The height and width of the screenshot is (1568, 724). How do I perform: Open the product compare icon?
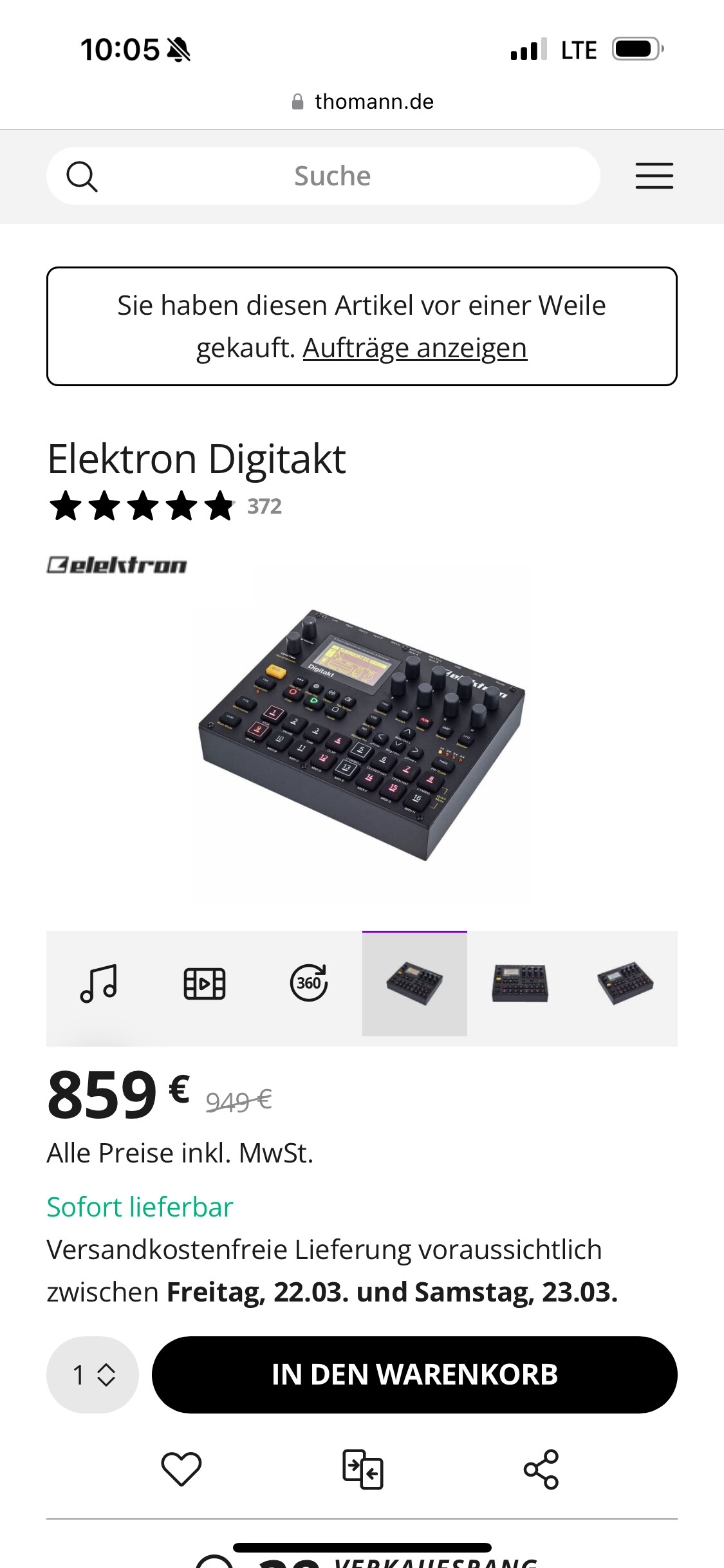tap(362, 1469)
